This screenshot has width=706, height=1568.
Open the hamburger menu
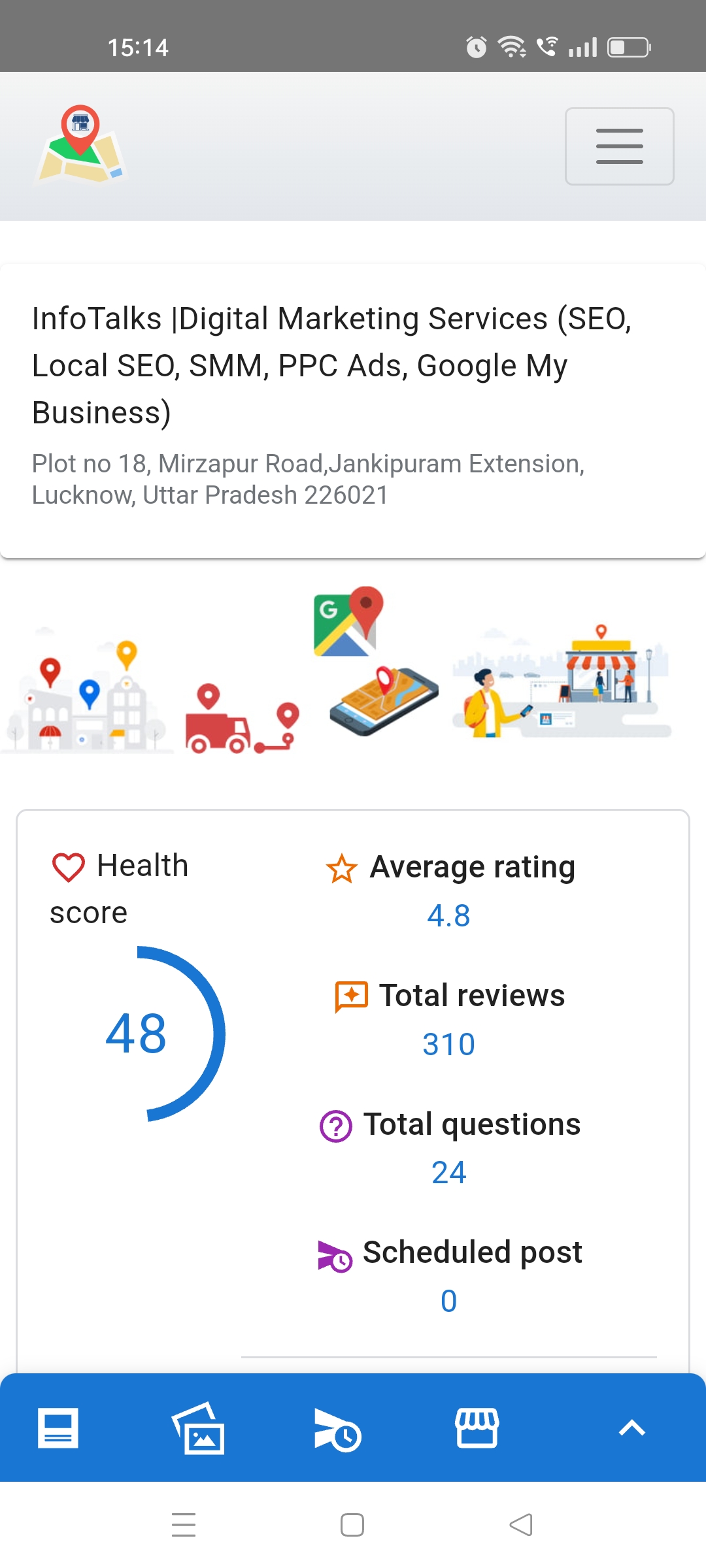click(619, 146)
